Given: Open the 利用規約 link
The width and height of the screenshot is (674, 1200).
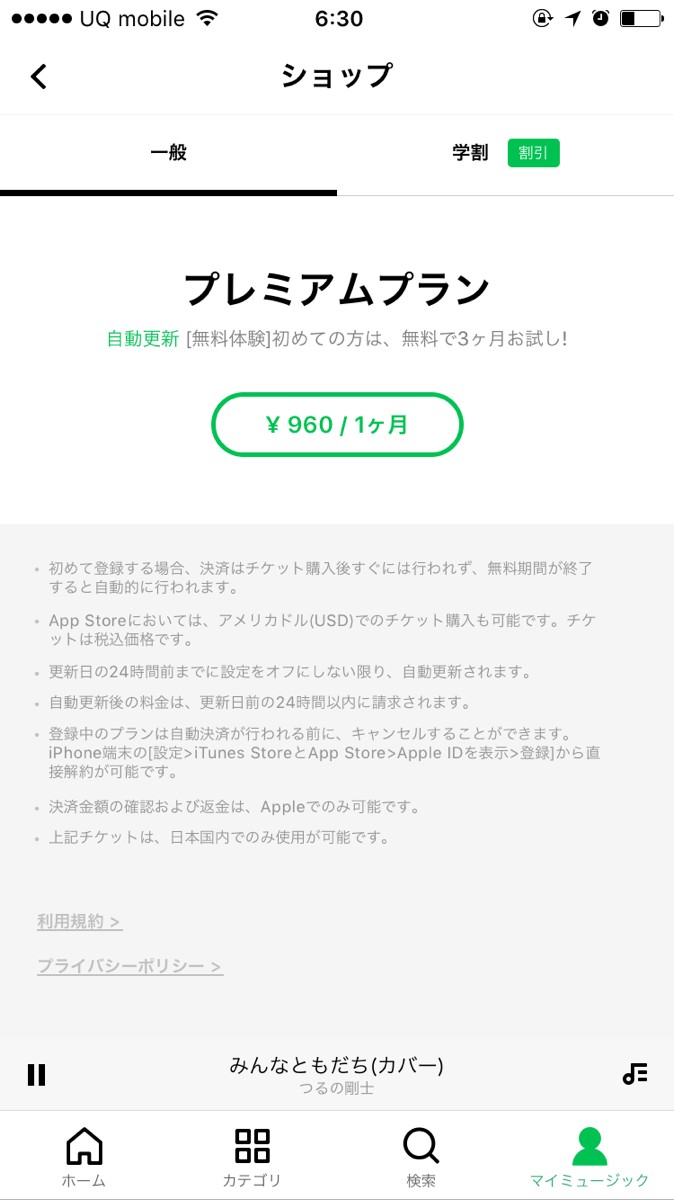Looking at the screenshot, I should point(79,921).
